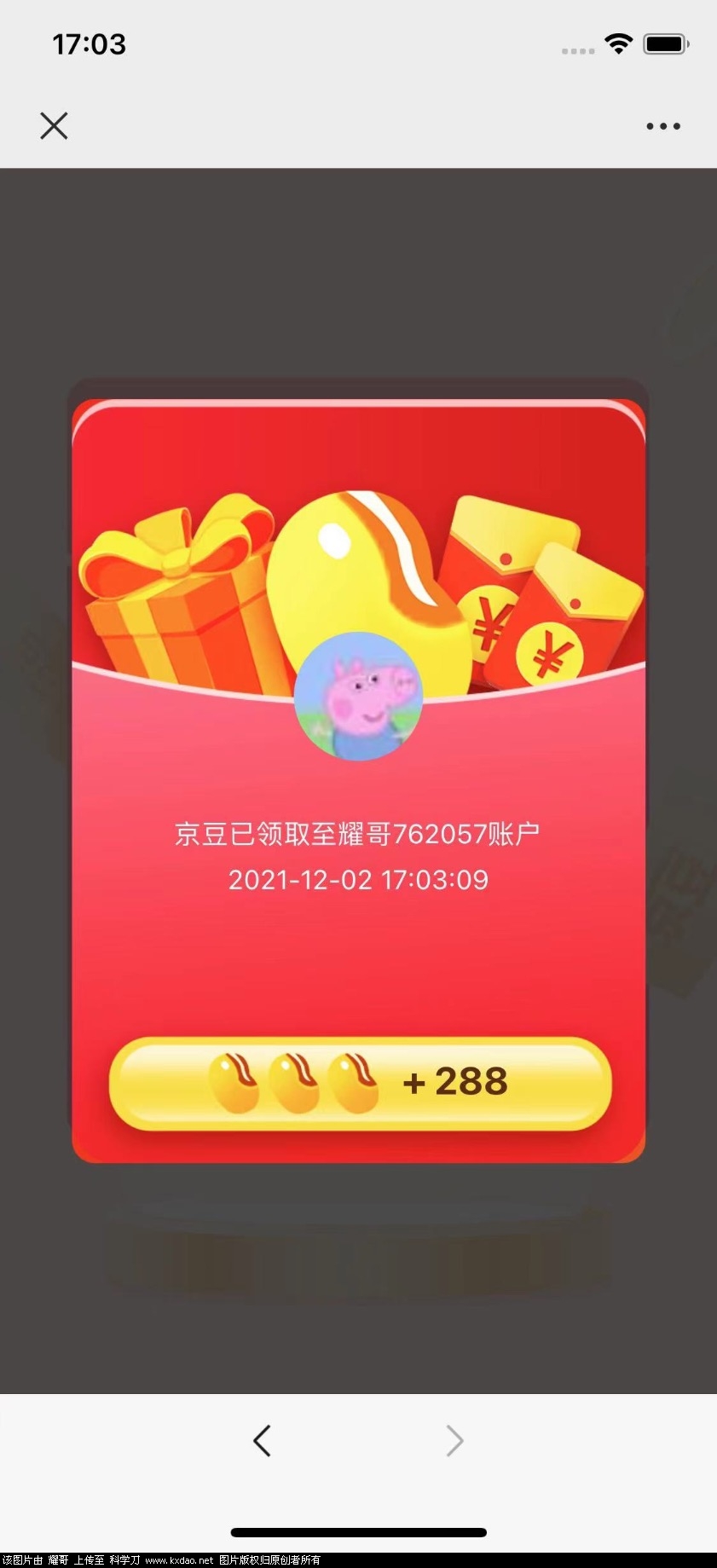Open the three-dot overflow menu
Viewport: 717px width, 1568px height.
[662, 126]
